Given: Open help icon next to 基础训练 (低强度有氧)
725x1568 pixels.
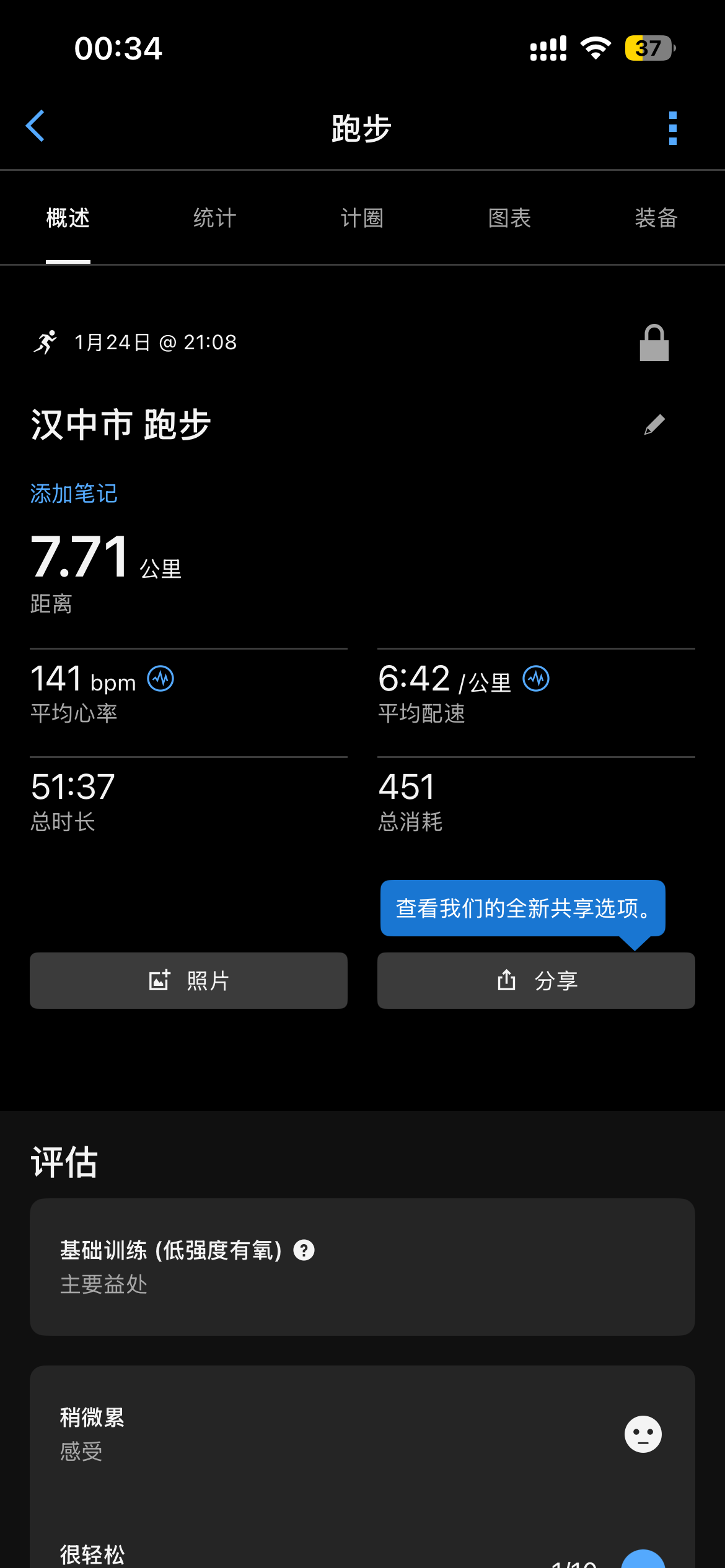Looking at the screenshot, I should [x=304, y=1250].
